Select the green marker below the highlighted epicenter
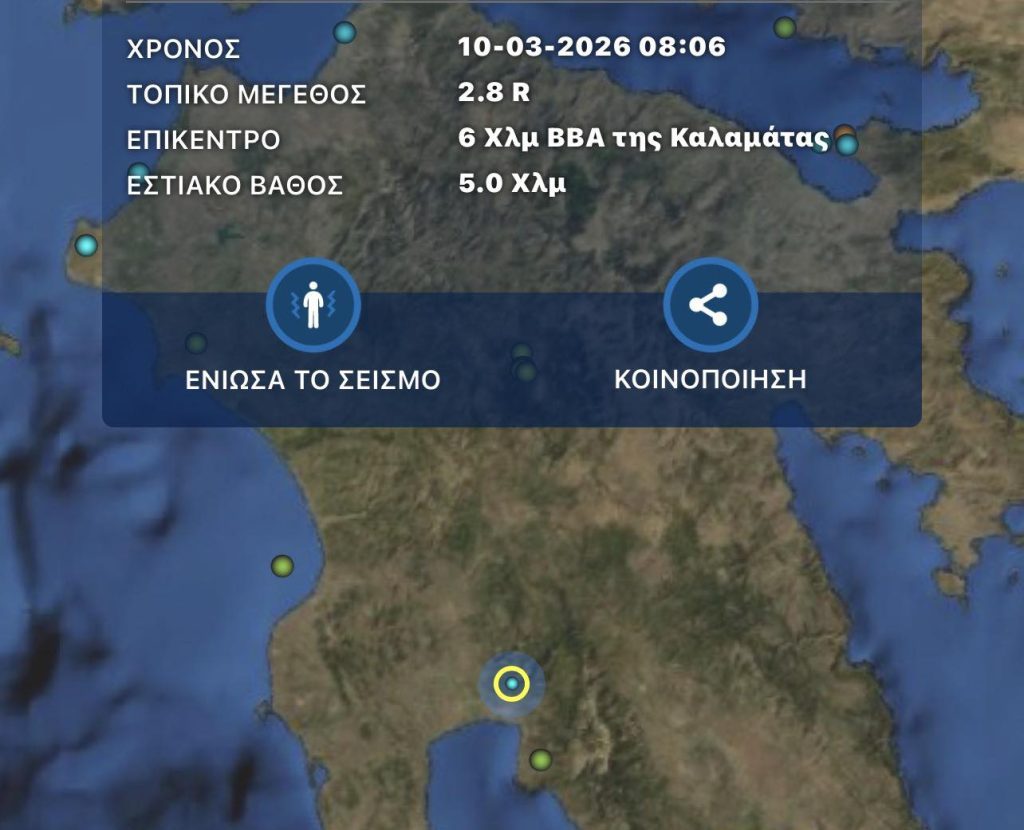Viewport: 1024px width, 830px height. (x=541, y=760)
